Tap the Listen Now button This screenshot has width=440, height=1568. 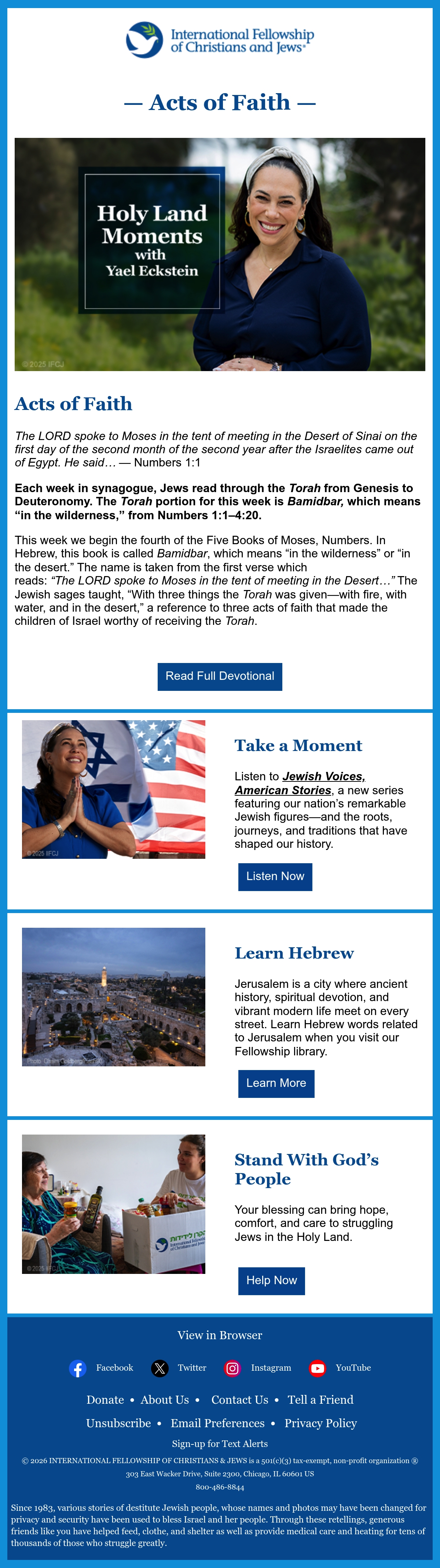click(x=275, y=876)
